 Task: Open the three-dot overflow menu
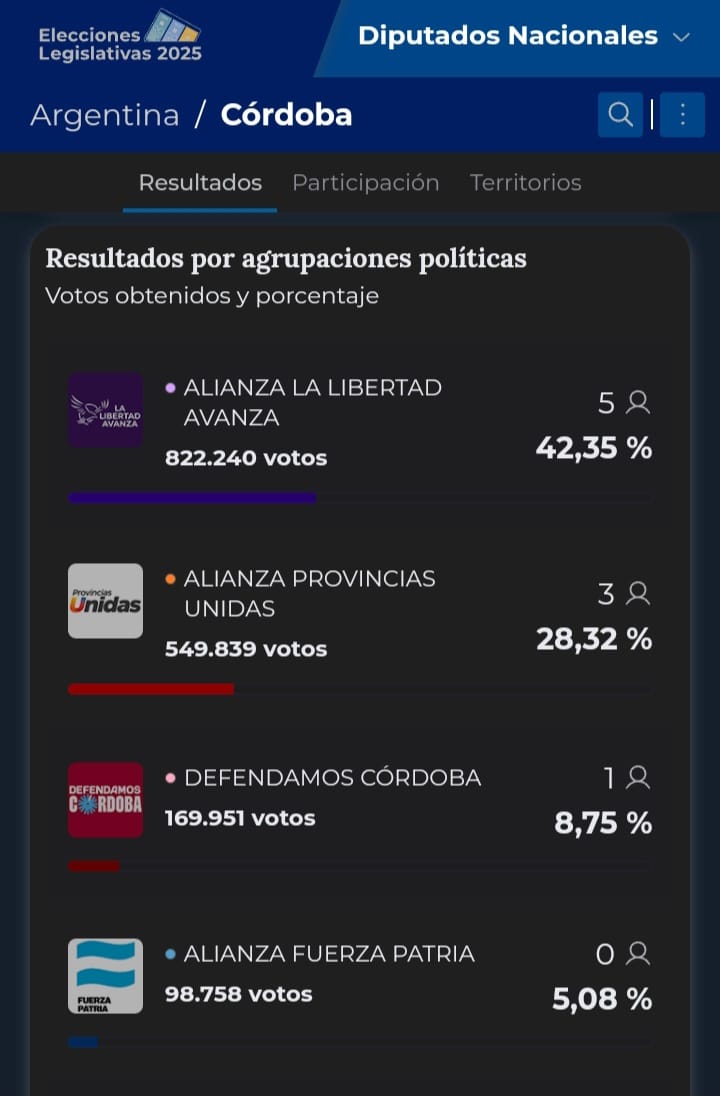tap(683, 115)
